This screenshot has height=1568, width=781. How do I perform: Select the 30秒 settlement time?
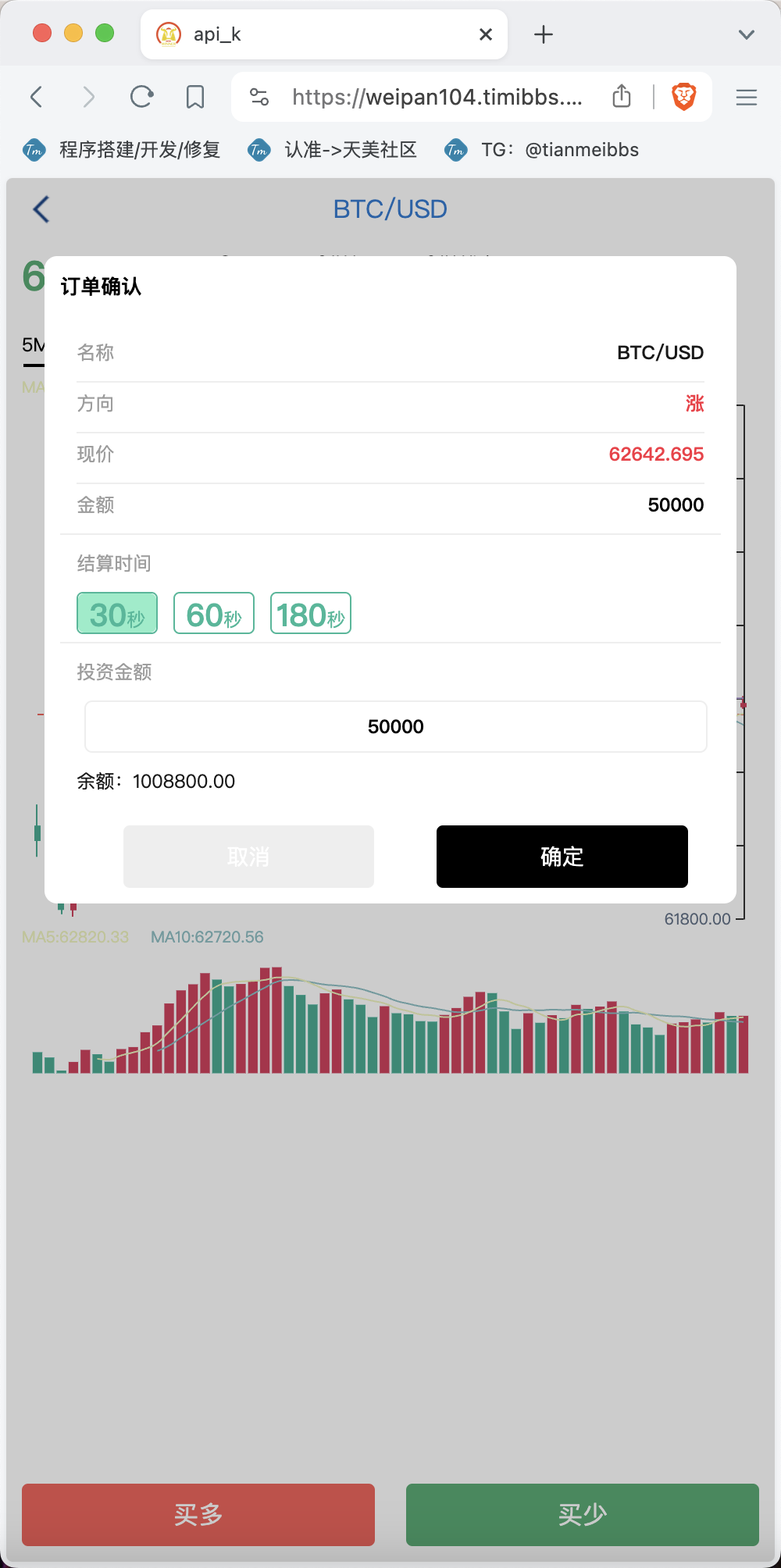click(x=117, y=614)
